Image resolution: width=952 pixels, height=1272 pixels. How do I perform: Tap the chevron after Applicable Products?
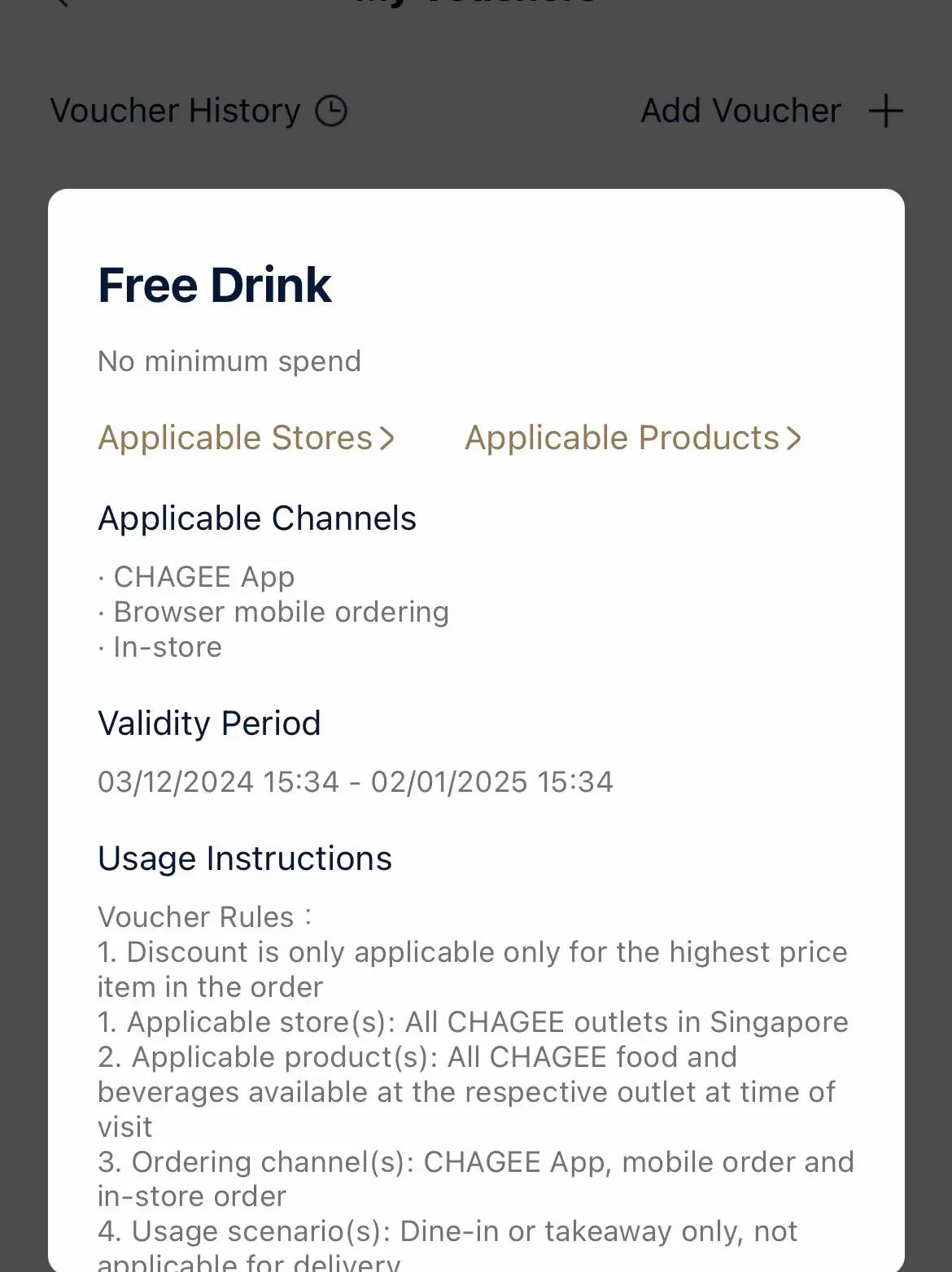[x=793, y=438]
